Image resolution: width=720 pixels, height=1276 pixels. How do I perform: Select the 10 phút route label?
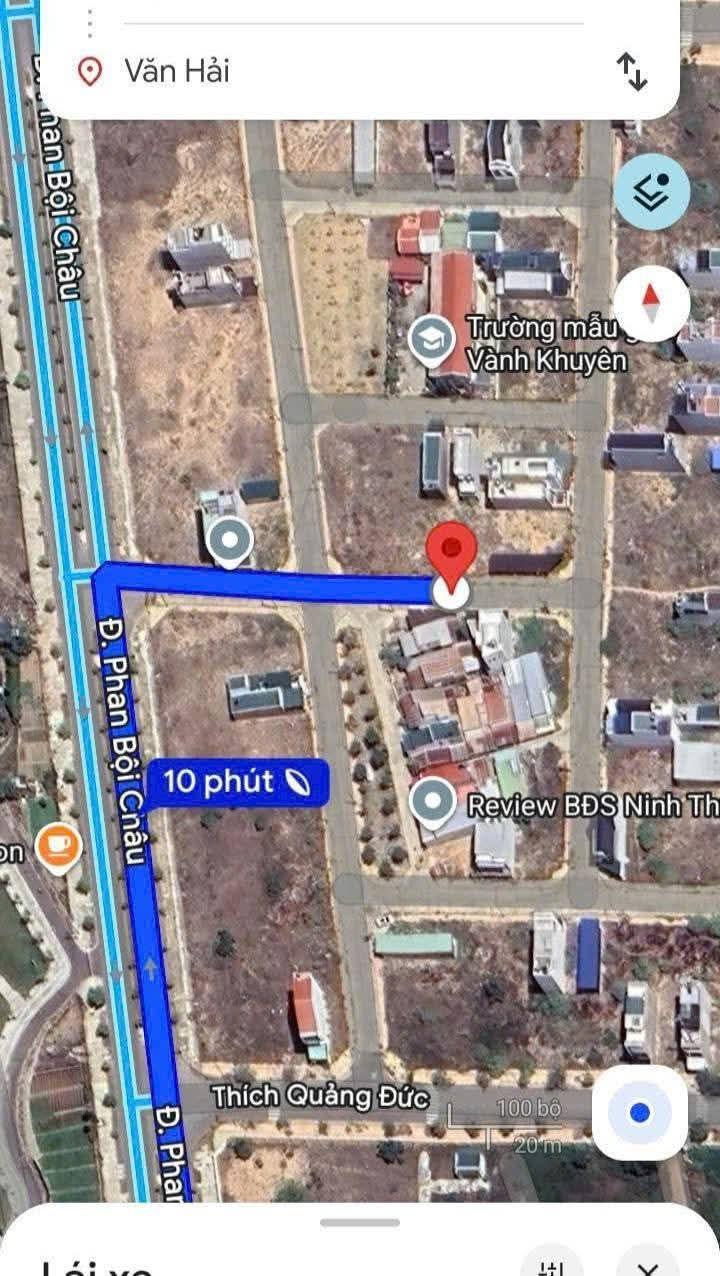pos(238,781)
